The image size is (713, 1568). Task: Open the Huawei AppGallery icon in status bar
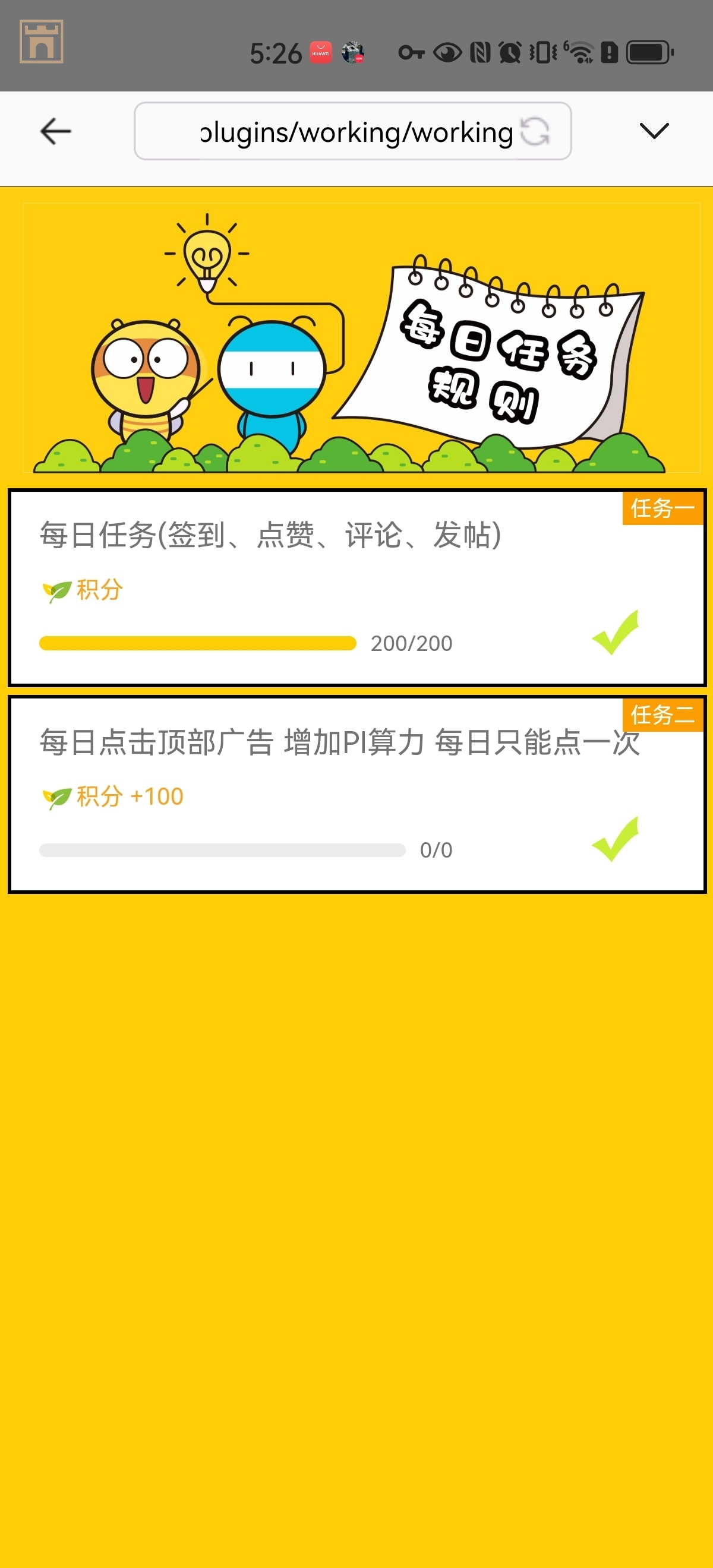coord(321,52)
